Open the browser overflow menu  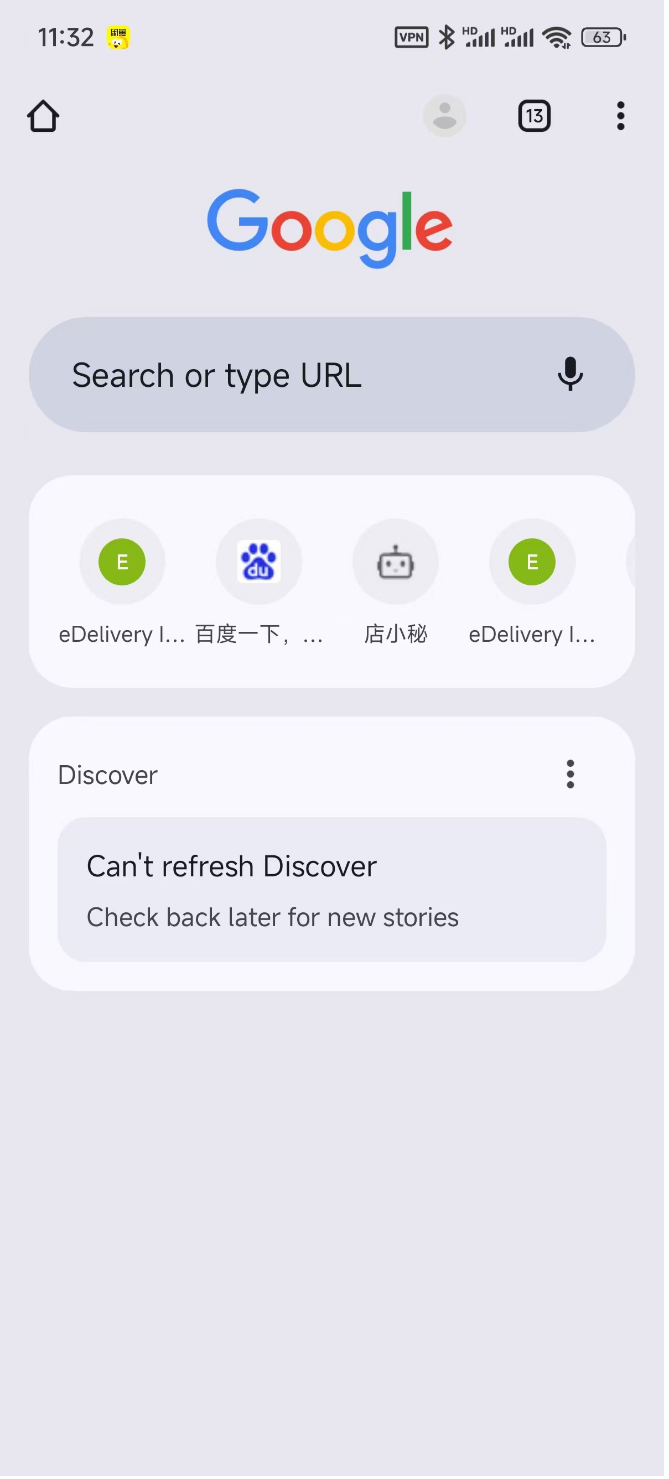[x=620, y=117]
